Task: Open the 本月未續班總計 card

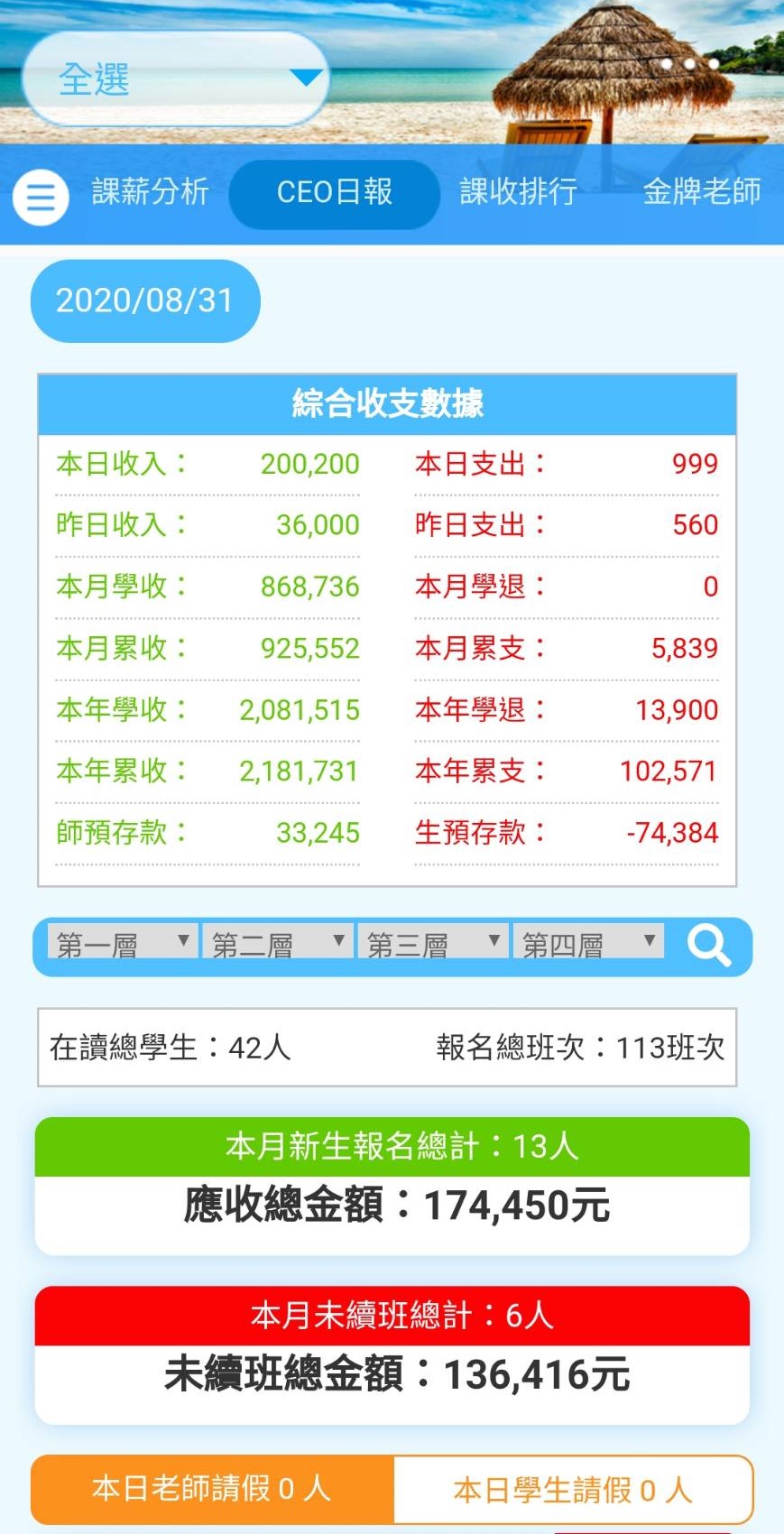Action: 392,1354
